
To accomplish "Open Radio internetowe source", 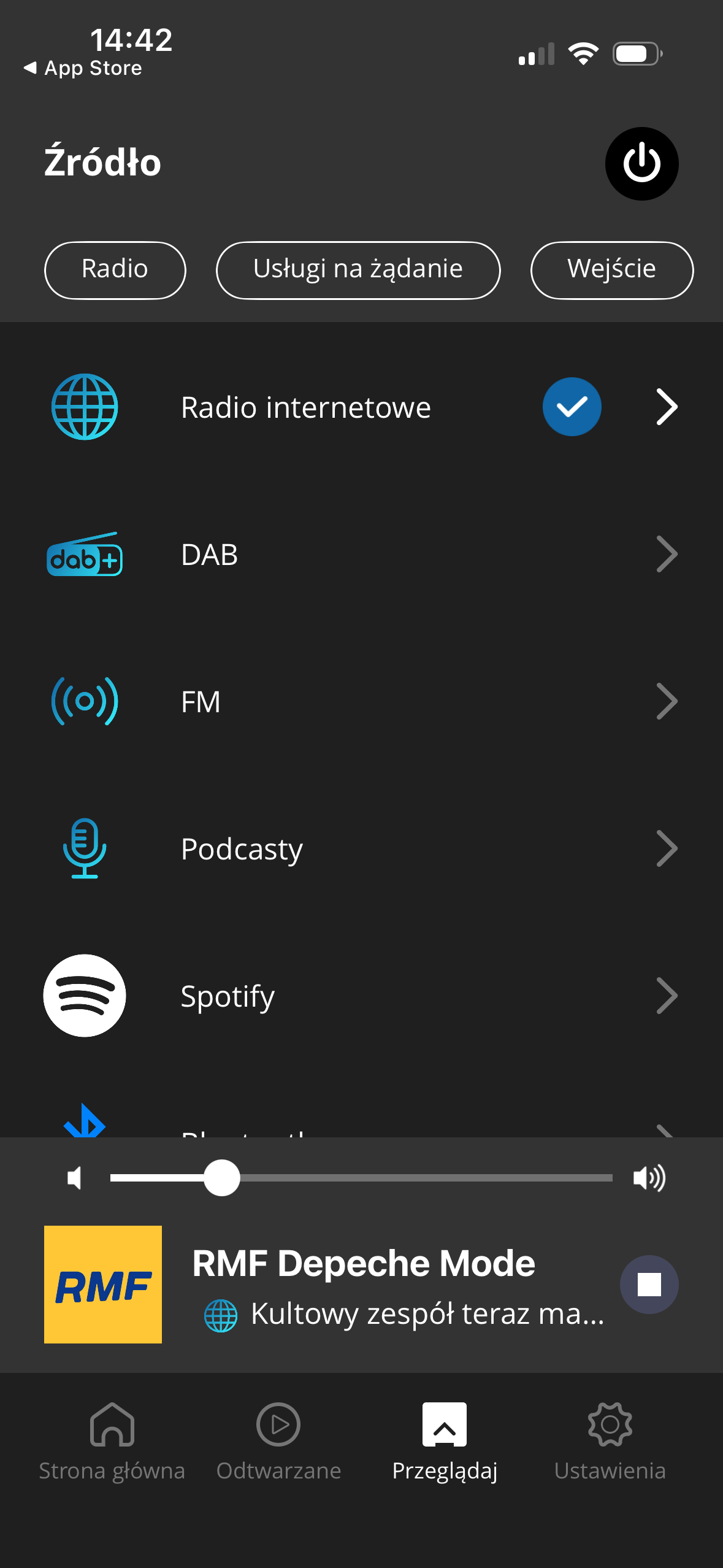I will point(362,407).
